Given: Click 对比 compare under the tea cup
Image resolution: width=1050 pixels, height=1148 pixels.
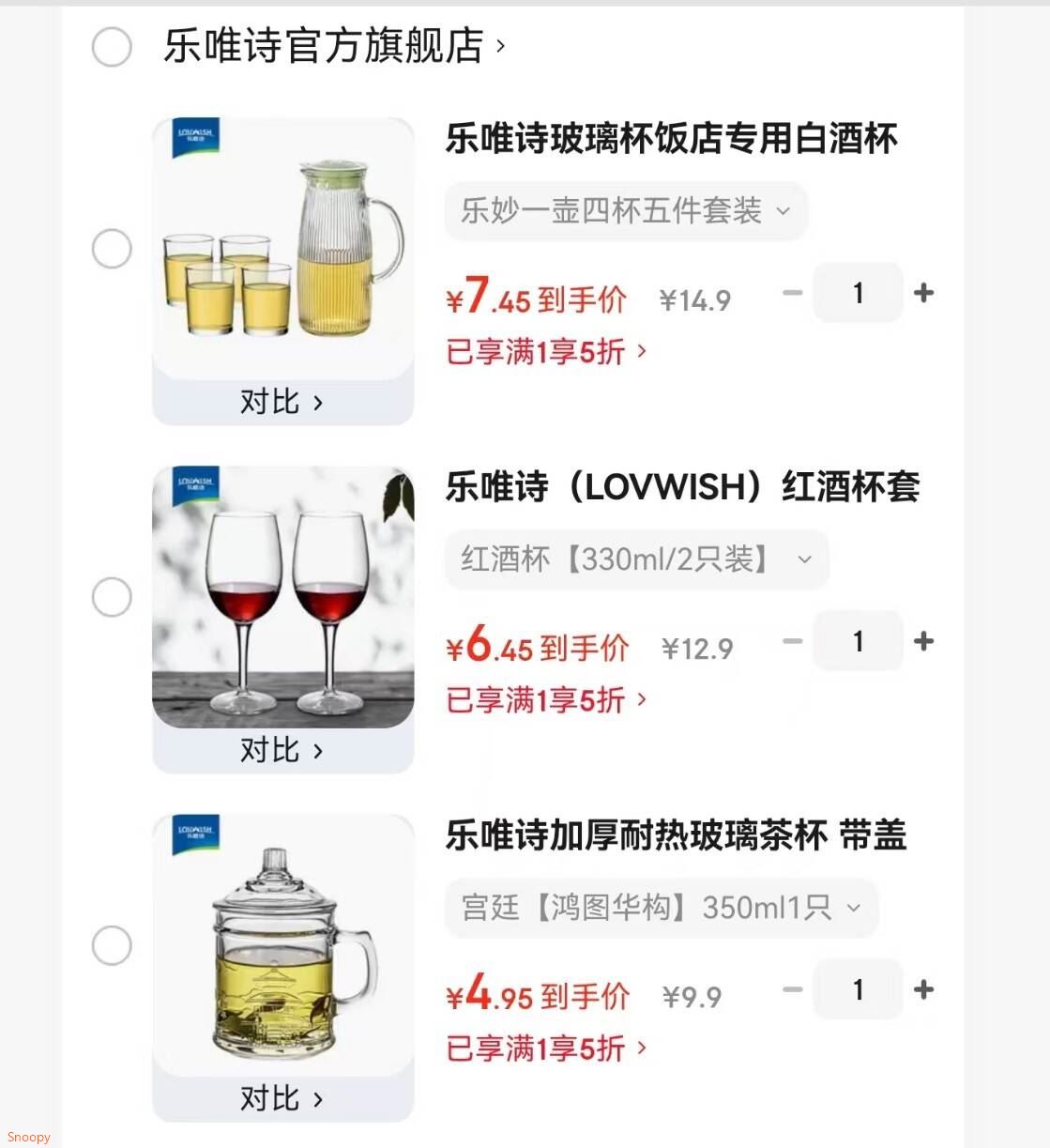Looking at the screenshot, I should [x=282, y=1096].
